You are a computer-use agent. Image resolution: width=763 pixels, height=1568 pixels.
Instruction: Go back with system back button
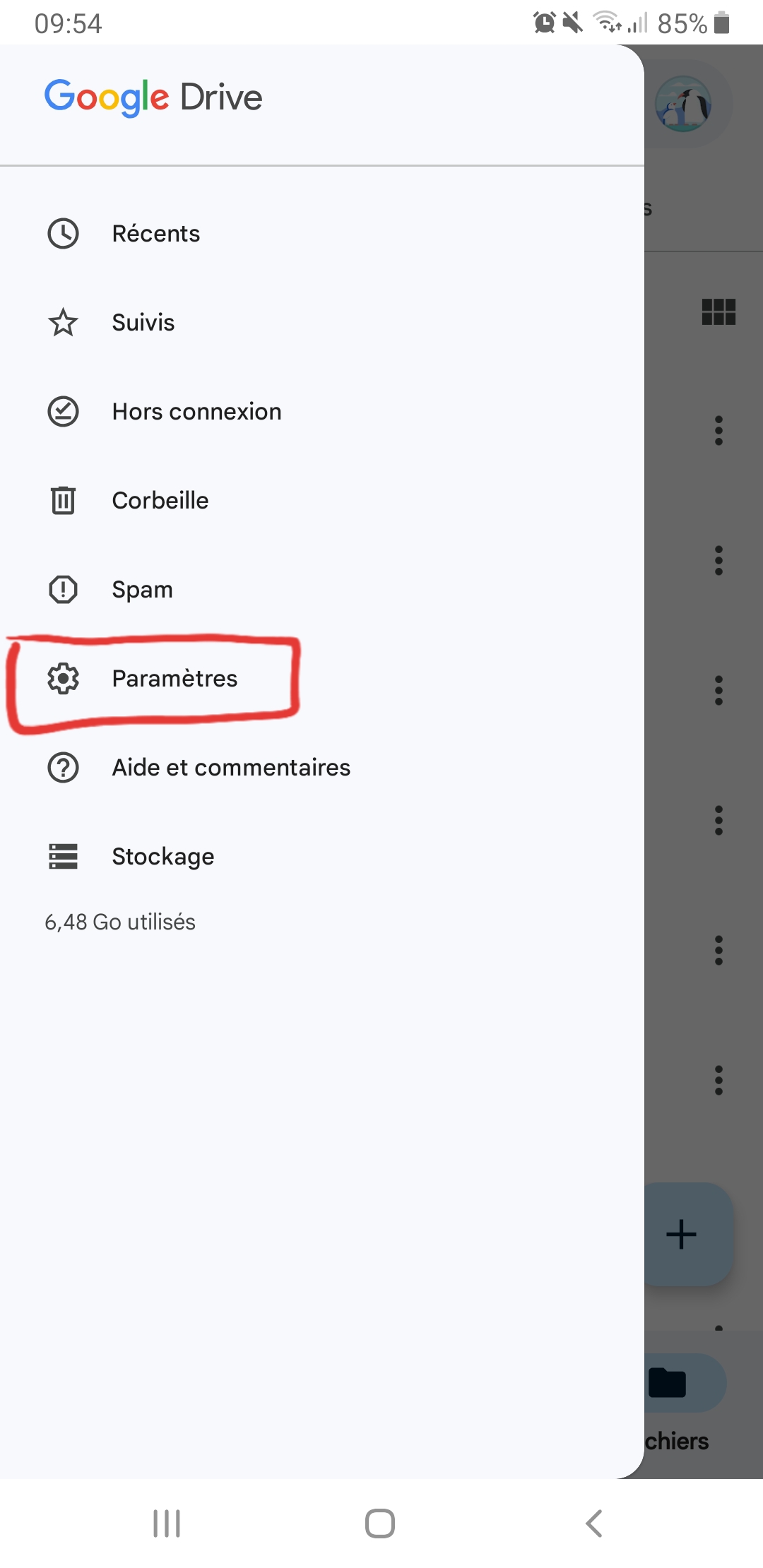pos(594,1524)
